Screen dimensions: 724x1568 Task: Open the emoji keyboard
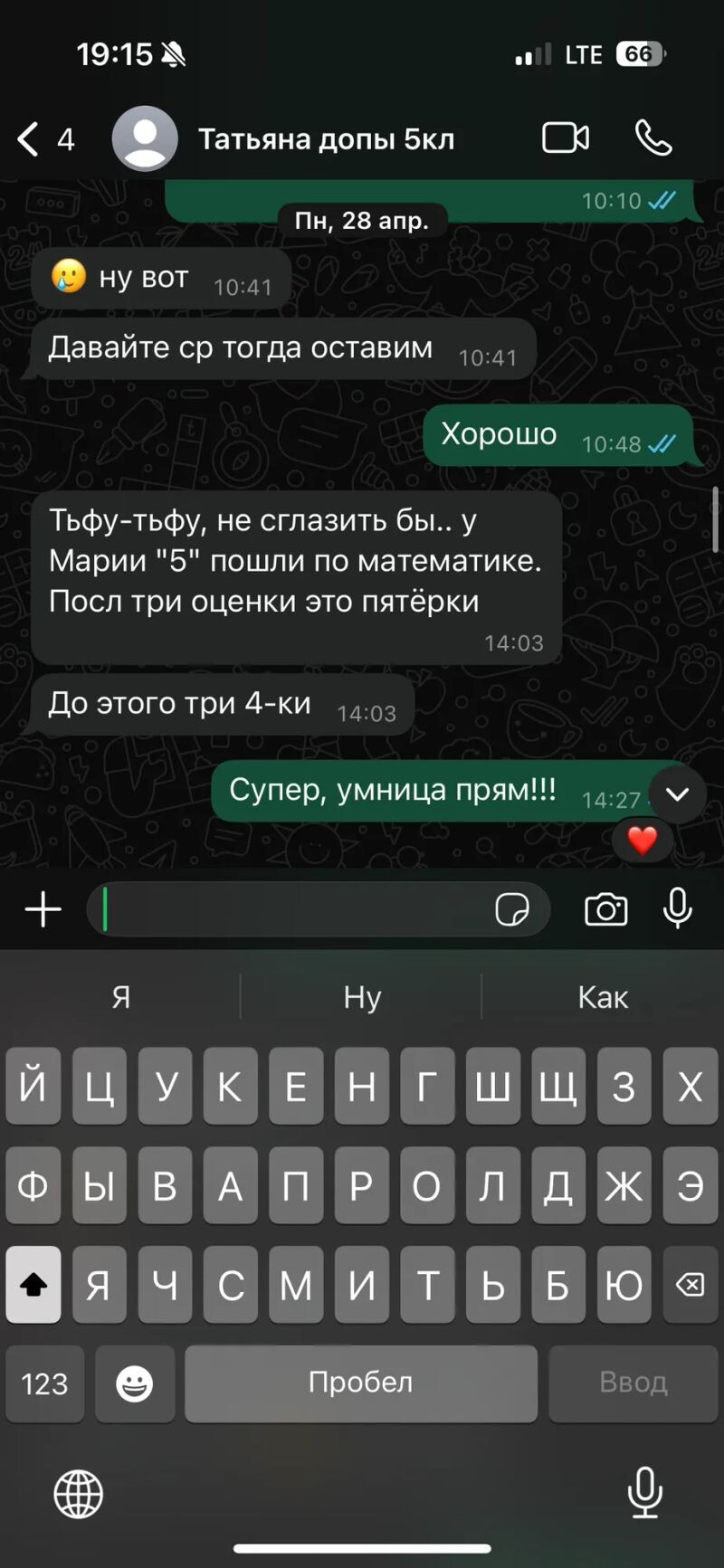click(x=135, y=1383)
